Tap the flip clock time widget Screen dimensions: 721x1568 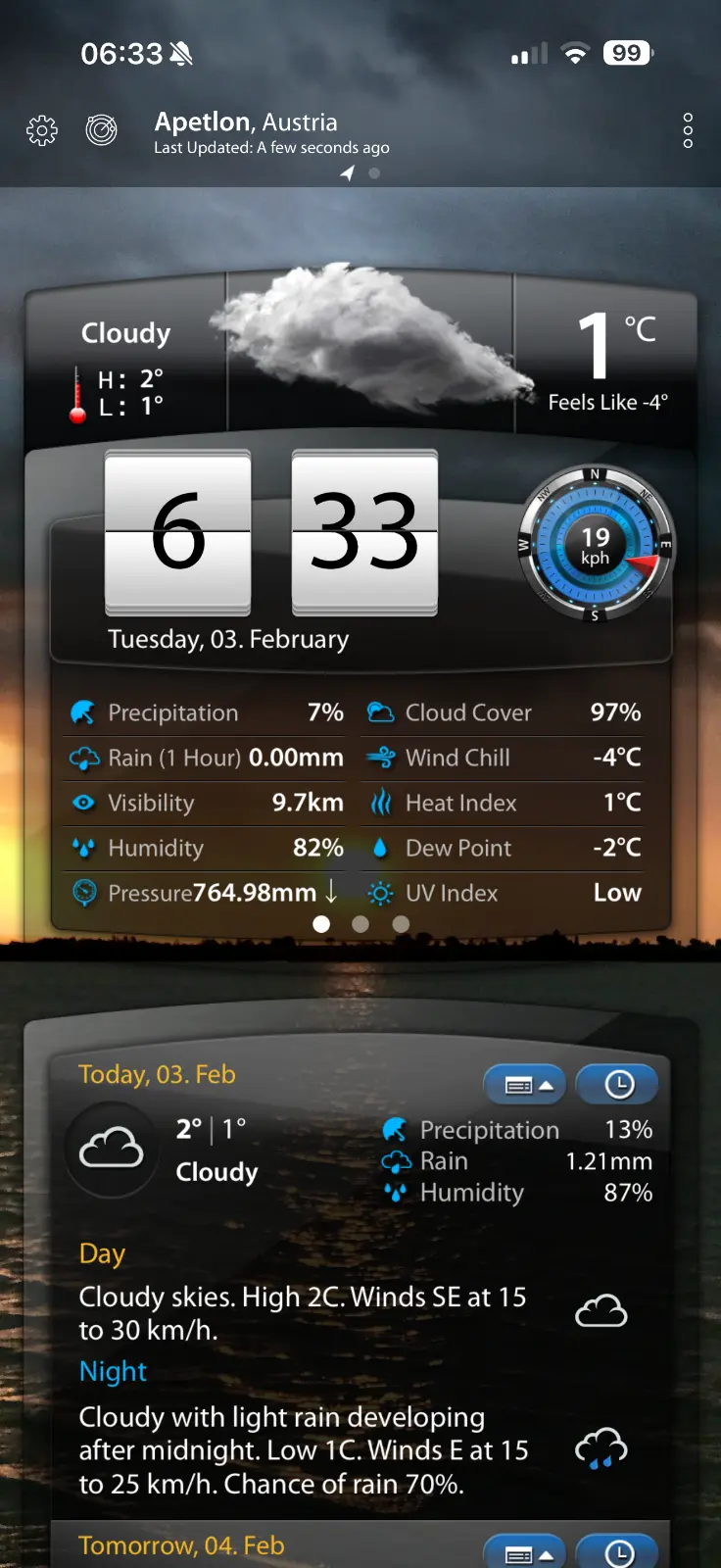pyautogui.click(x=271, y=534)
